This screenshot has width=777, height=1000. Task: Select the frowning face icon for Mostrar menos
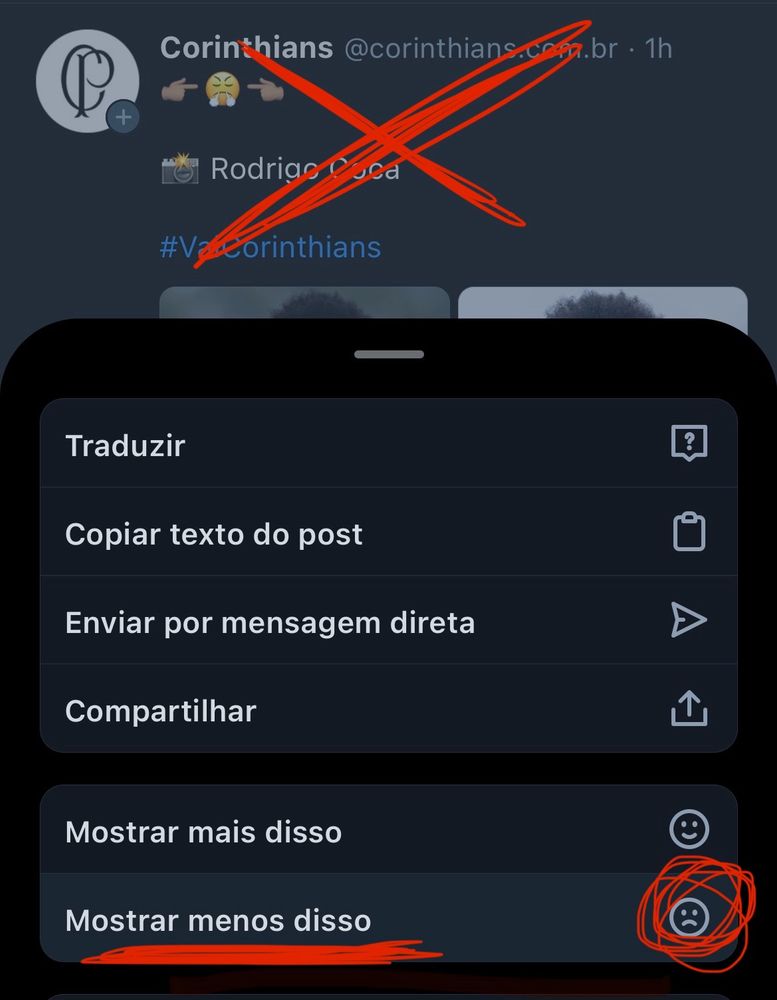click(x=690, y=917)
